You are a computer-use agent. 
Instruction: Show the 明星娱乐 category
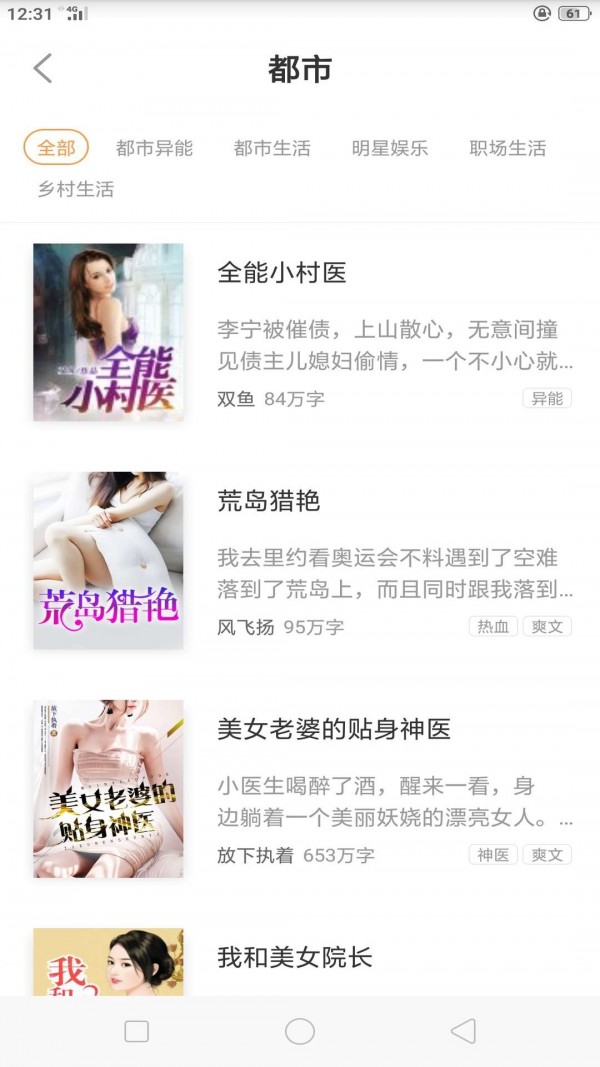(x=390, y=148)
